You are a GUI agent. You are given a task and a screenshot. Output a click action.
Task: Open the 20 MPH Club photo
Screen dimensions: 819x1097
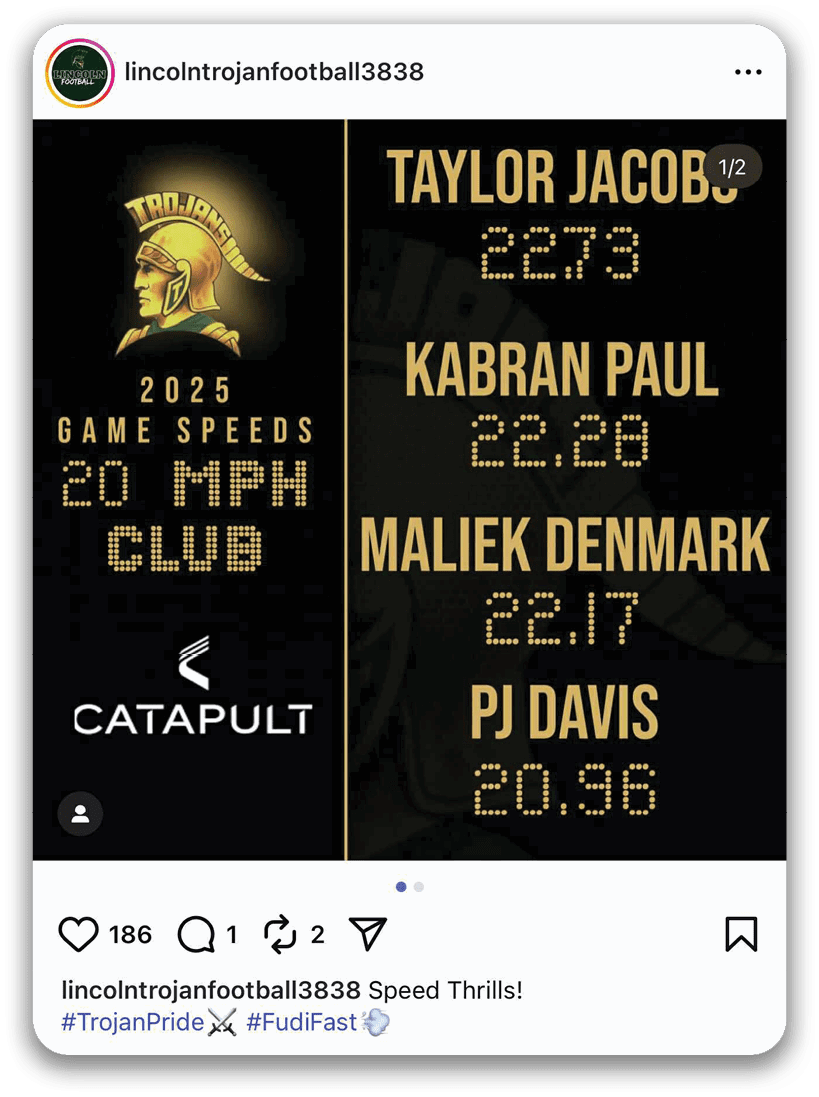(x=410, y=490)
